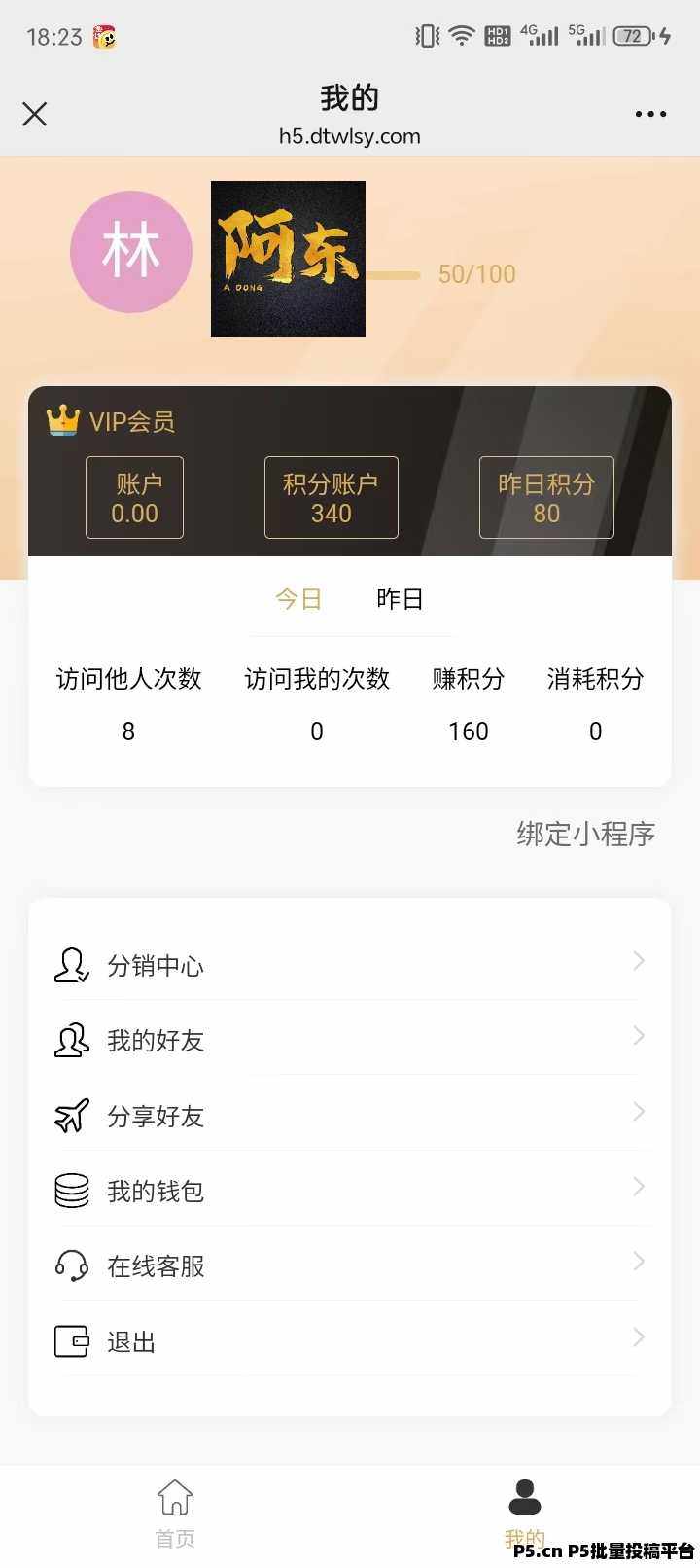Select the 今日 tab

297,598
